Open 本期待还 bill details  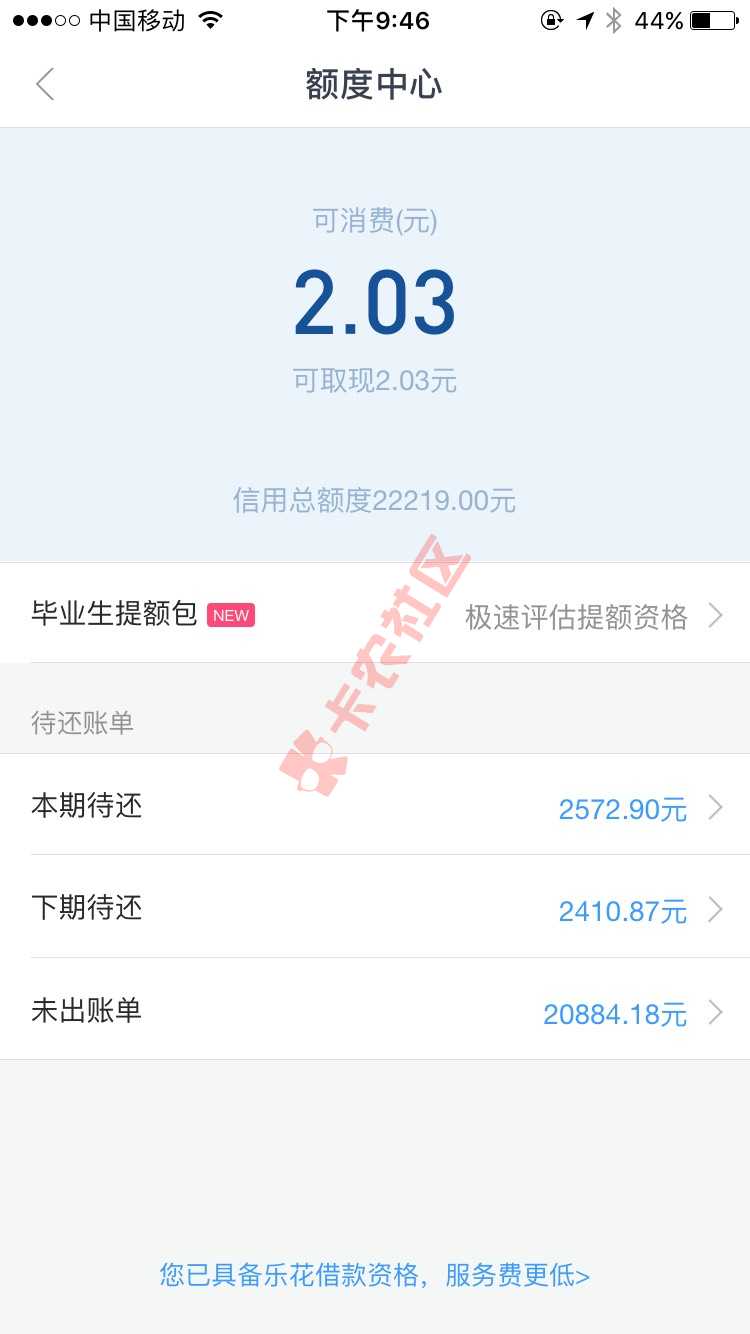click(375, 806)
